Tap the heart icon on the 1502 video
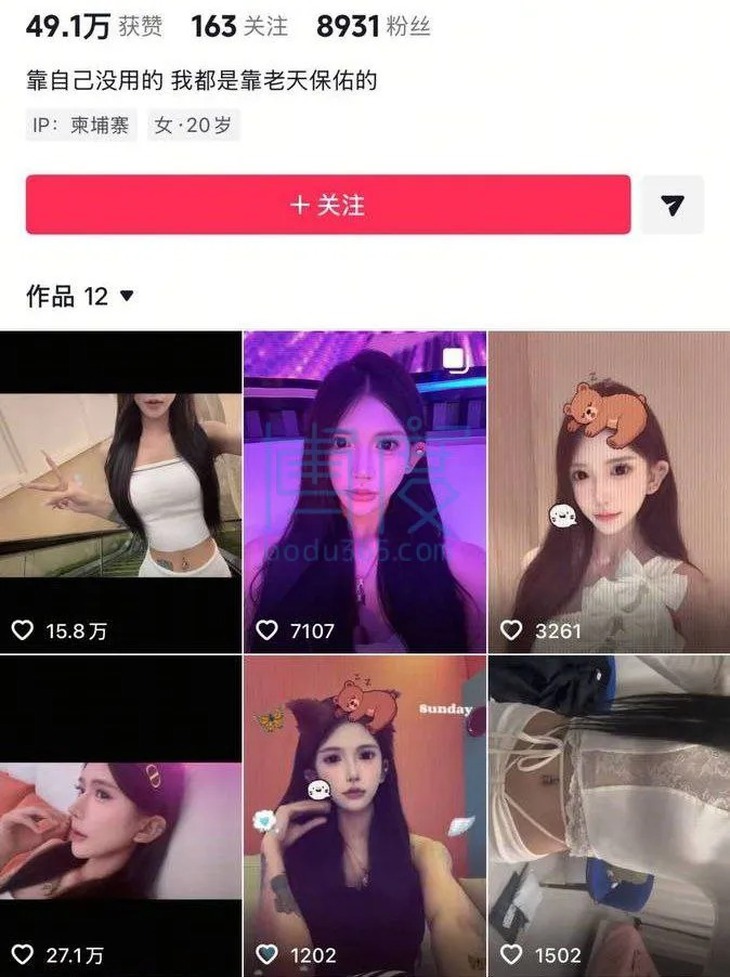The height and width of the screenshot is (977, 730). tap(510, 957)
